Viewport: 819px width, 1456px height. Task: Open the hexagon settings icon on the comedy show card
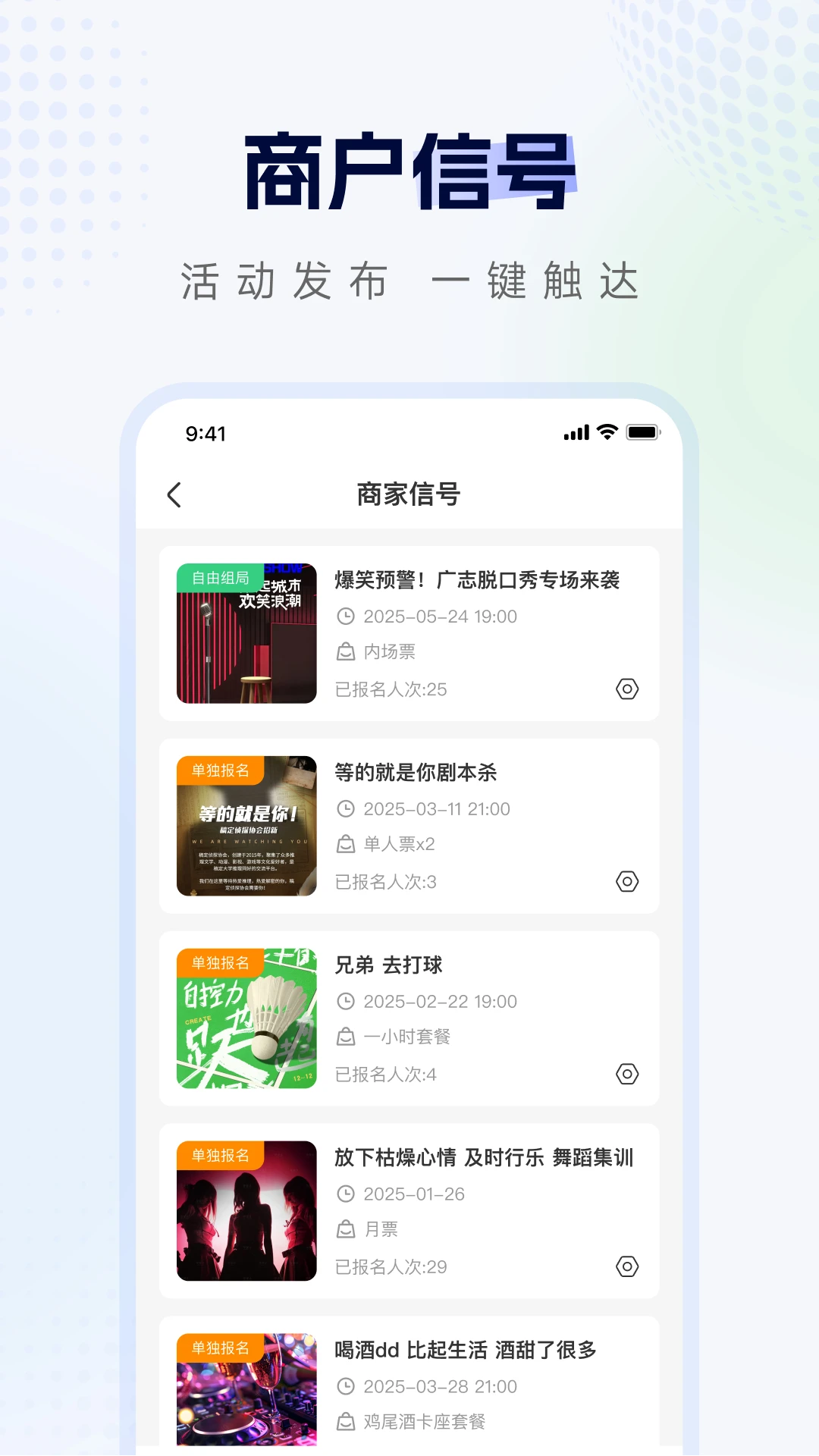pyautogui.click(x=626, y=689)
